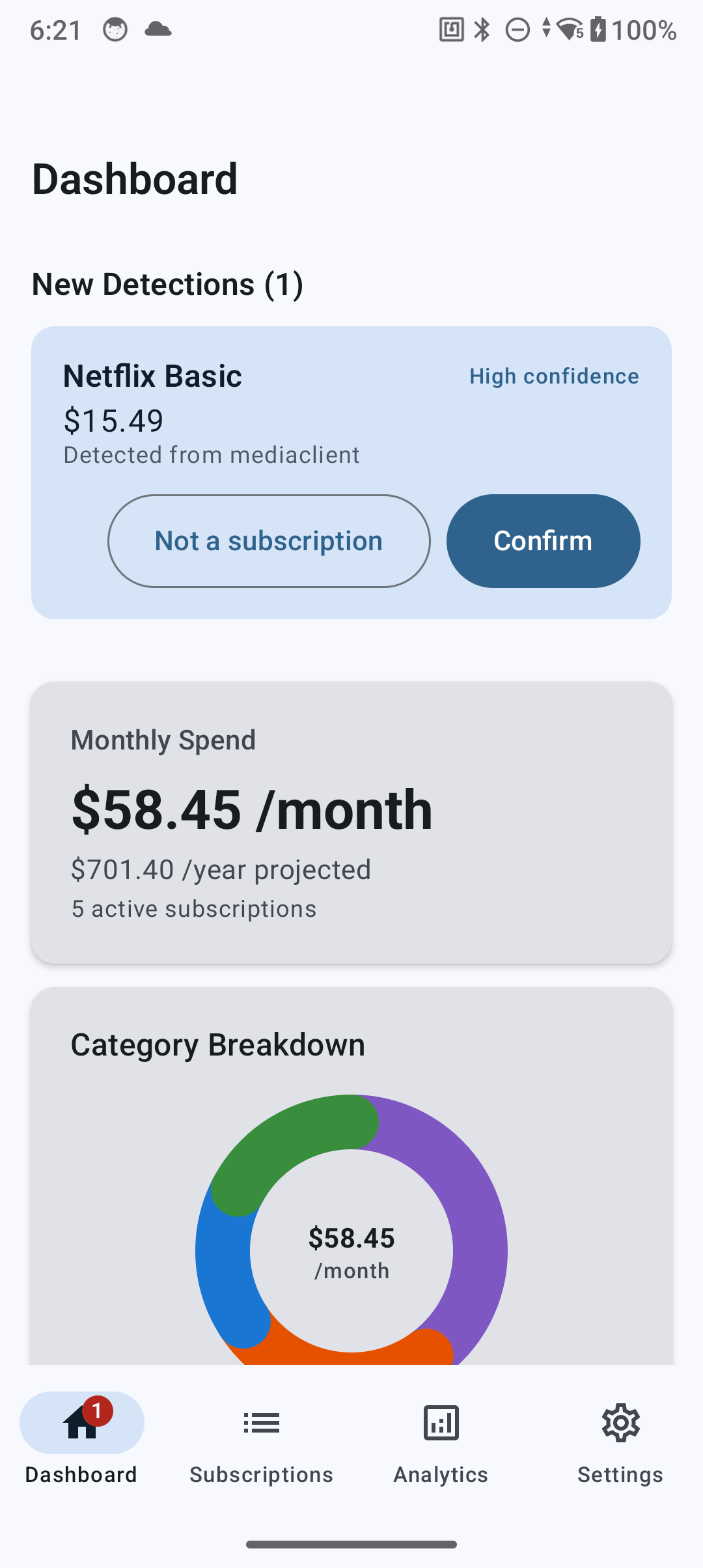
Task: Open Analytics via the bar chart icon
Action: pyautogui.click(x=441, y=1424)
